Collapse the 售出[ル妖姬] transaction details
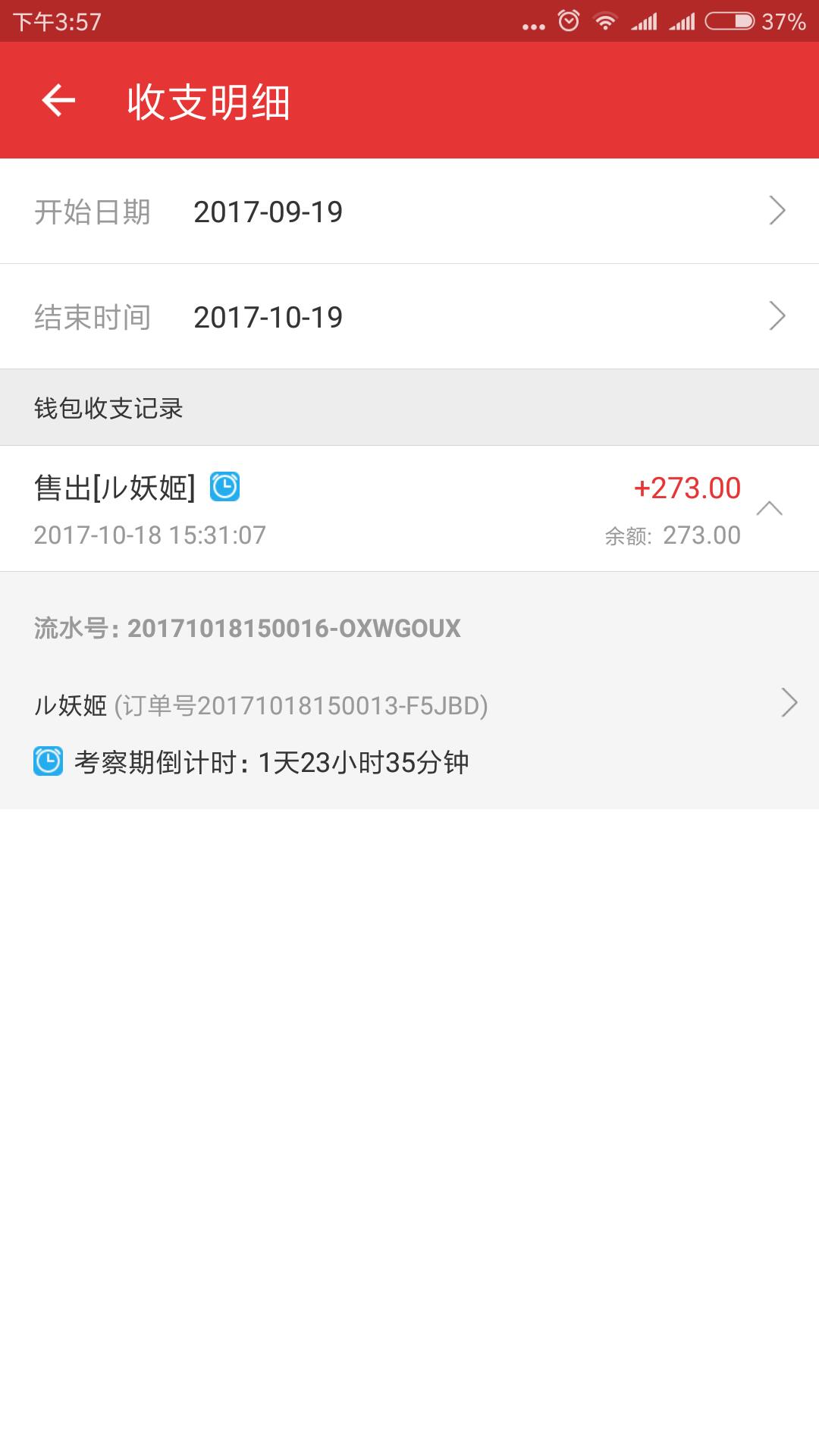819x1456 pixels. tap(769, 509)
